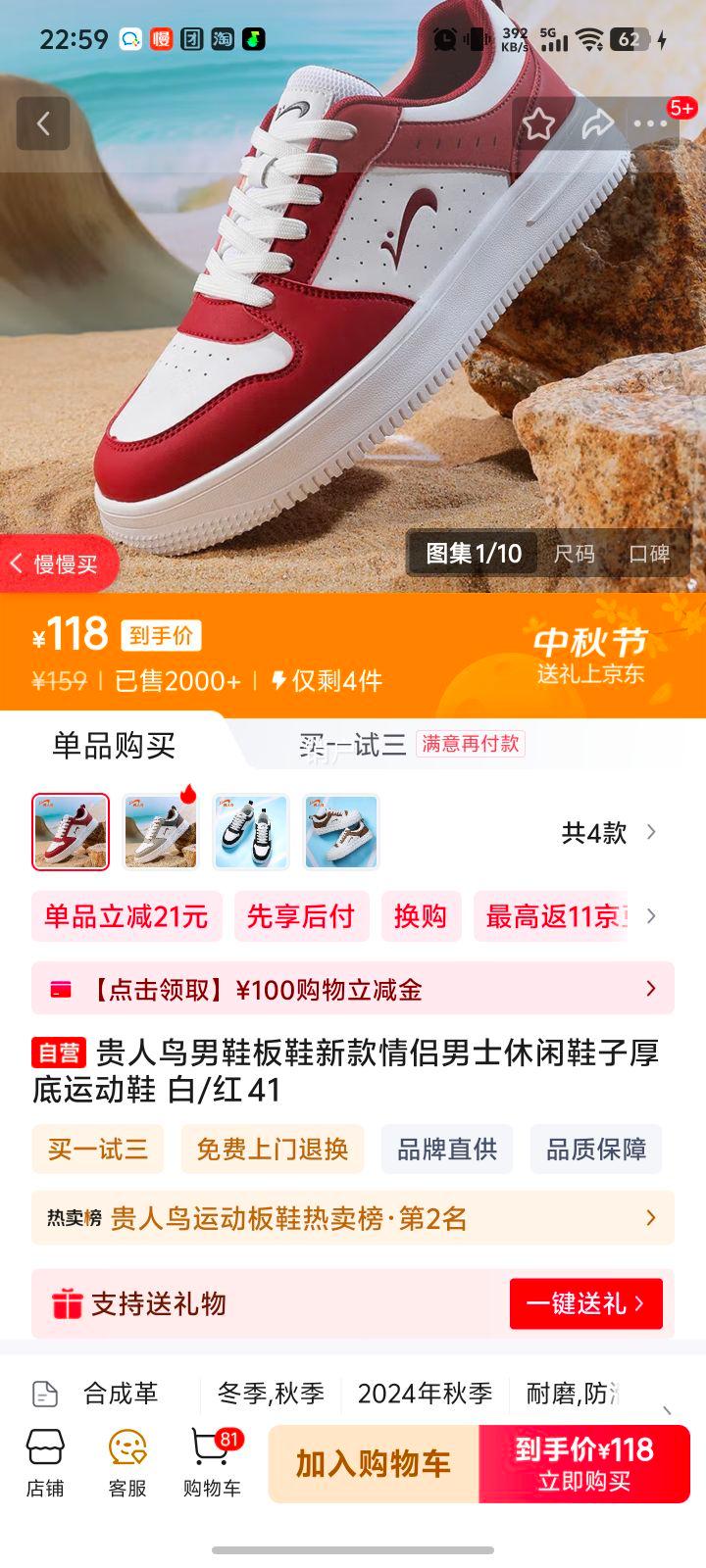The height and width of the screenshot is (1568, 706).
Task: Switch to the 尺码 image tab
Action: 575,554
